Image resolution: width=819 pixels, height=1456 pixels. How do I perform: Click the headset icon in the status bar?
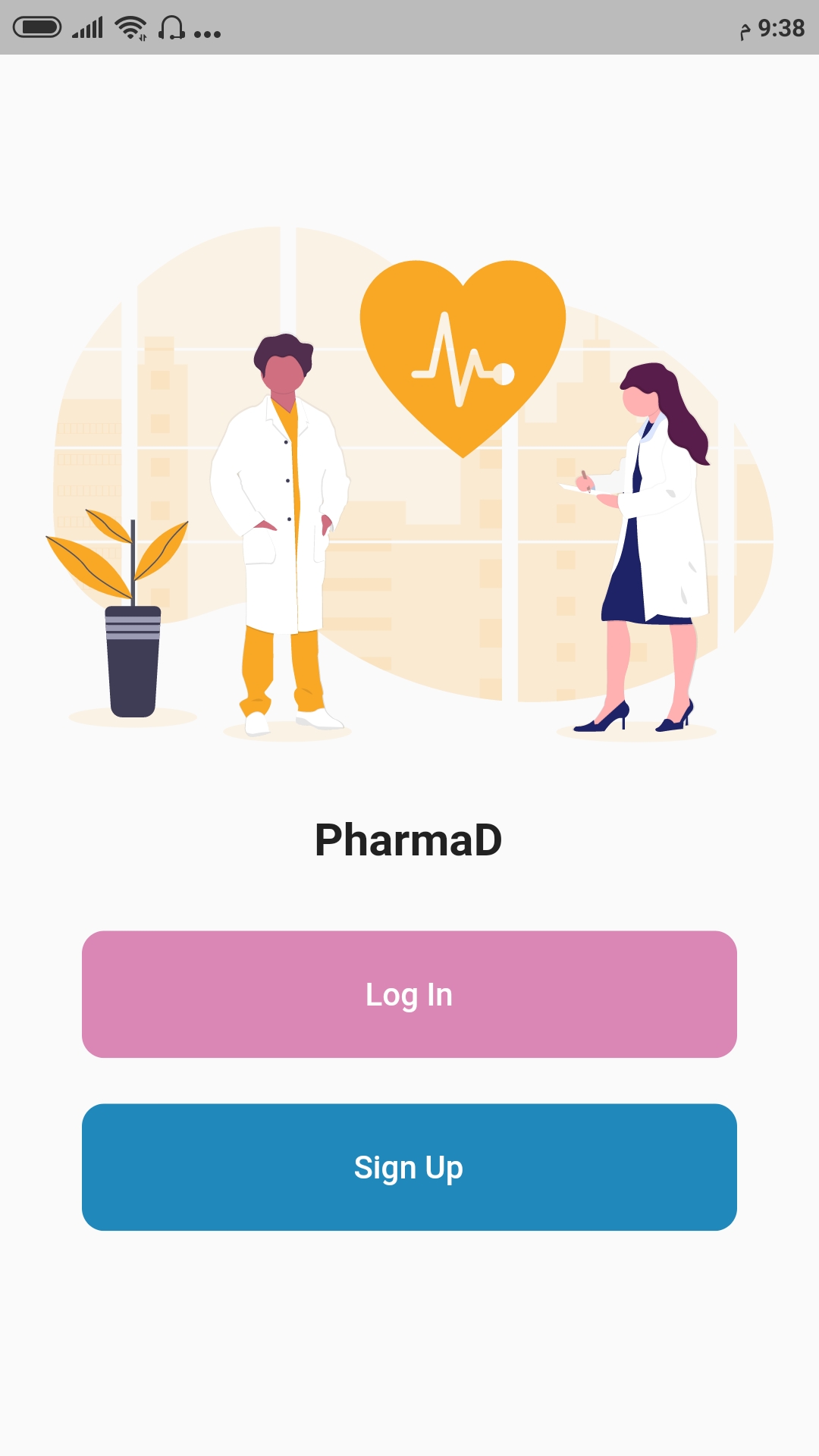[x=171, y=29]
